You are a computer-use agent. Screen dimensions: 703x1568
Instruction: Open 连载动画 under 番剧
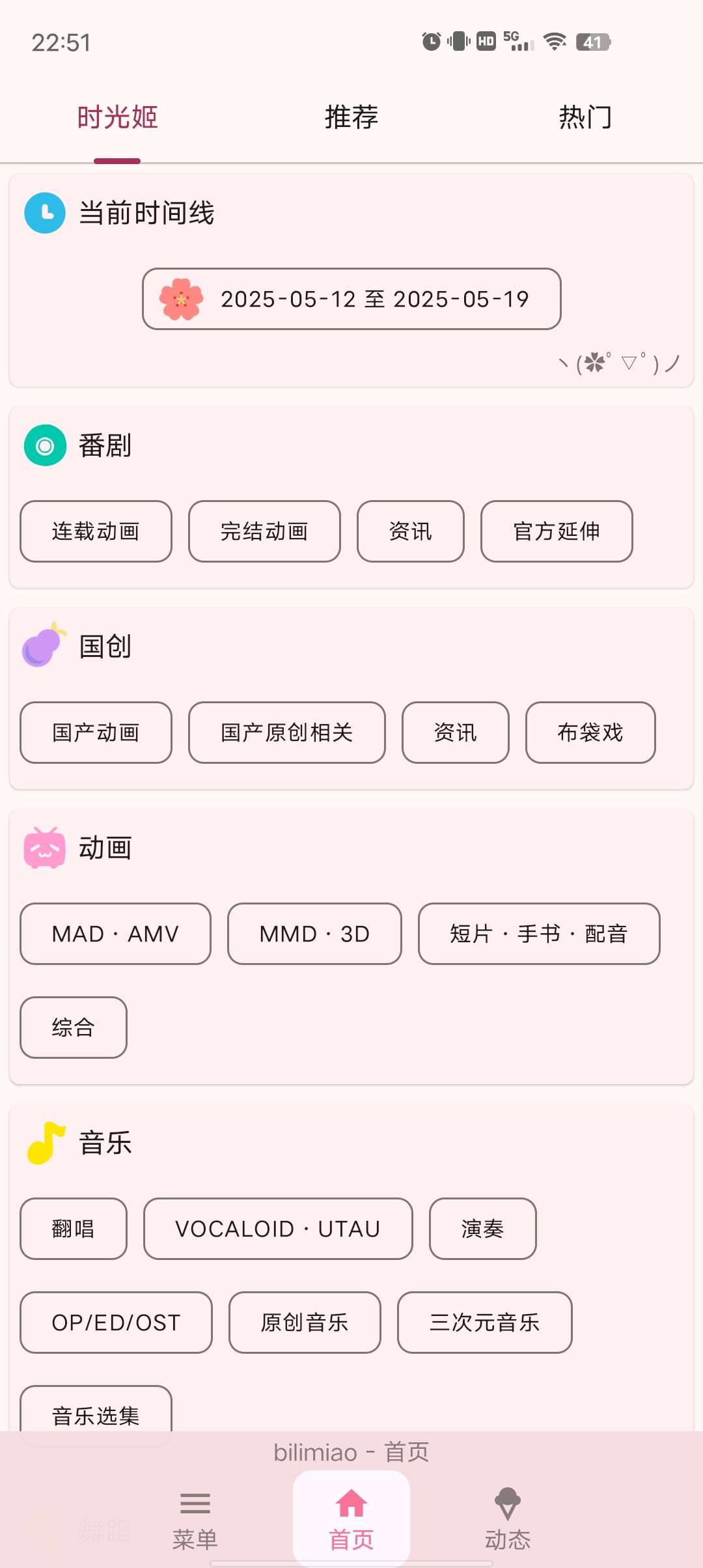pos(96,531)
